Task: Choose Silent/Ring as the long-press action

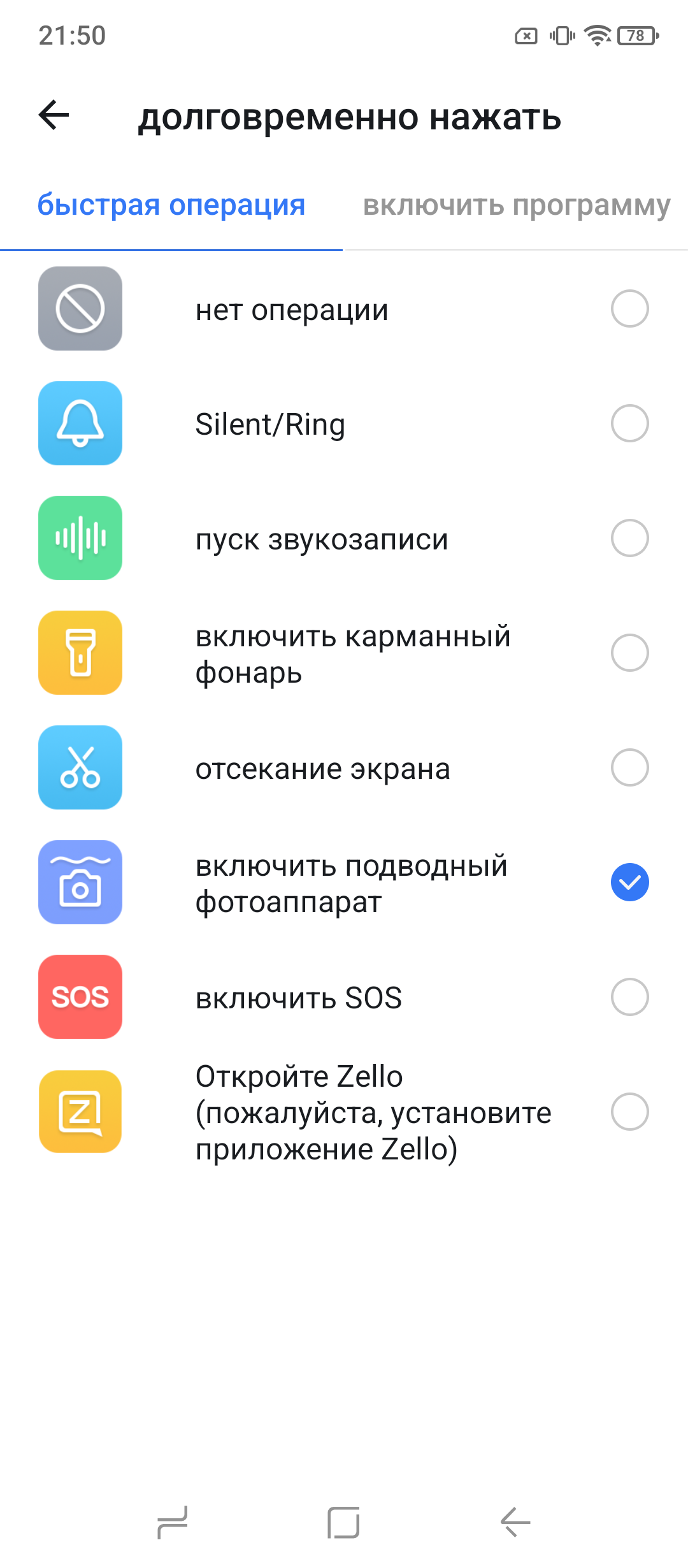Action: [629, 424]
